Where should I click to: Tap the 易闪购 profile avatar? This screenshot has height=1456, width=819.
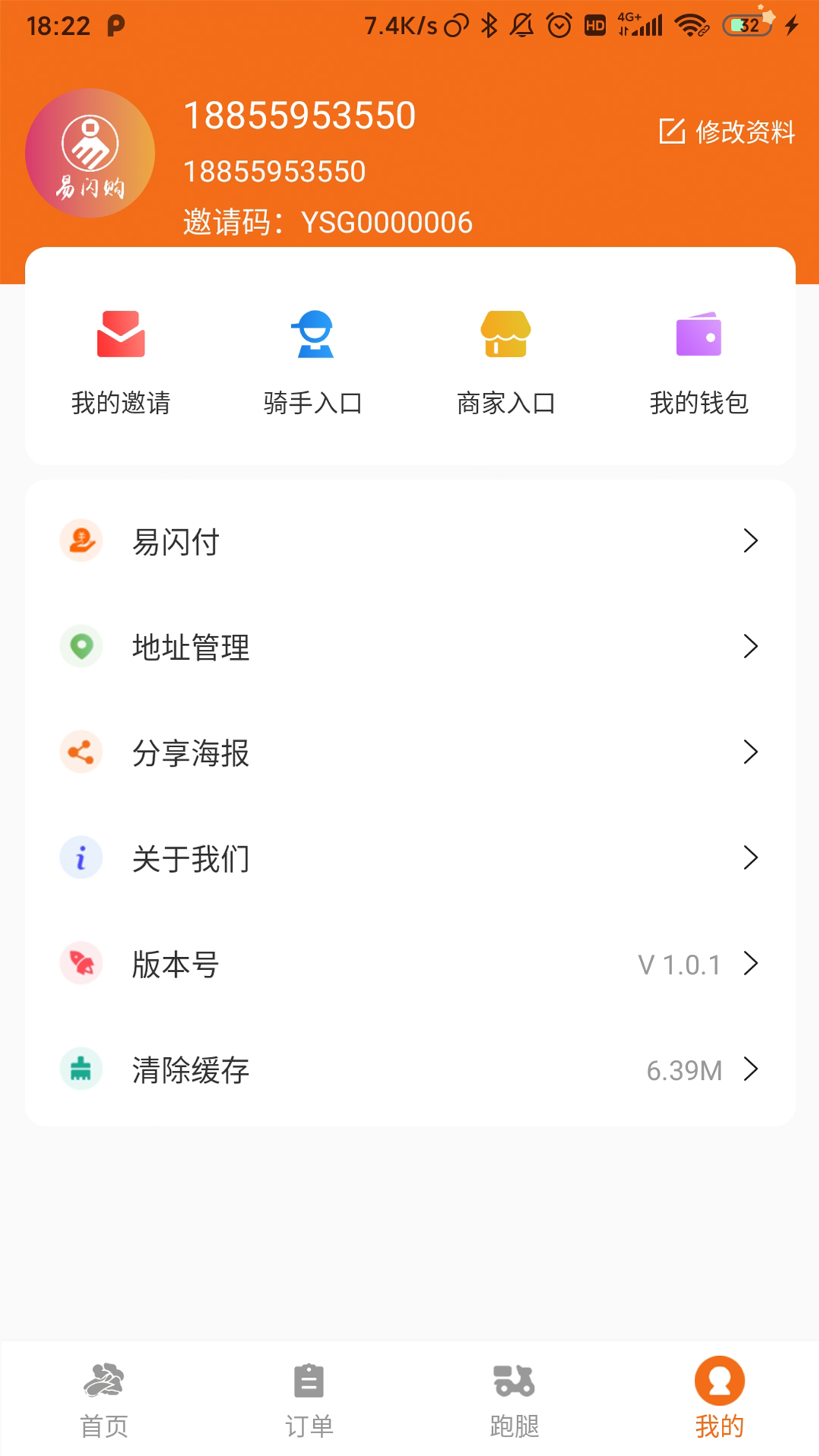pyautogui.click(x=90, y=154)
